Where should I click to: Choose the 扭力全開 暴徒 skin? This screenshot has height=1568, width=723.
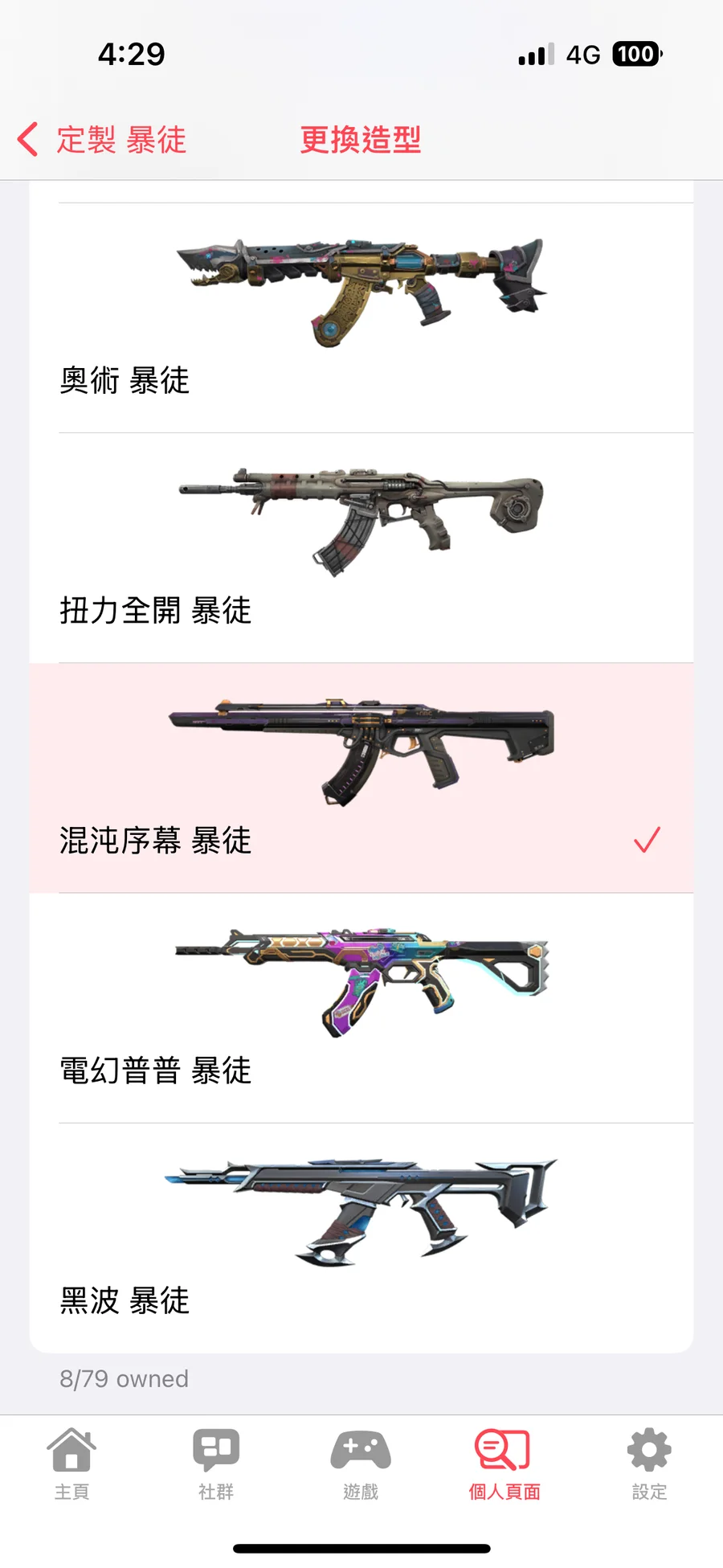tap(361, 548)
